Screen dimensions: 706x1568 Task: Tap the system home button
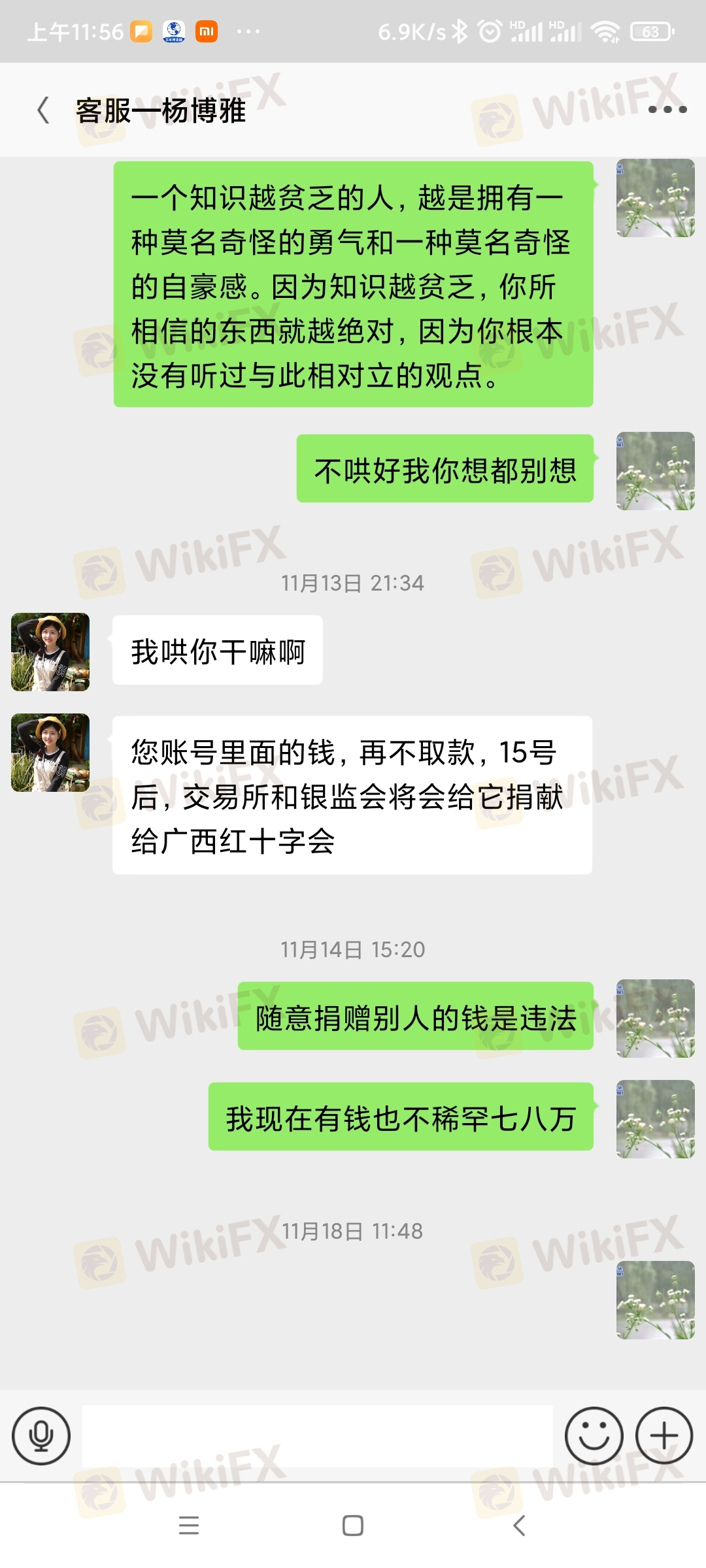pos(353,1526)
